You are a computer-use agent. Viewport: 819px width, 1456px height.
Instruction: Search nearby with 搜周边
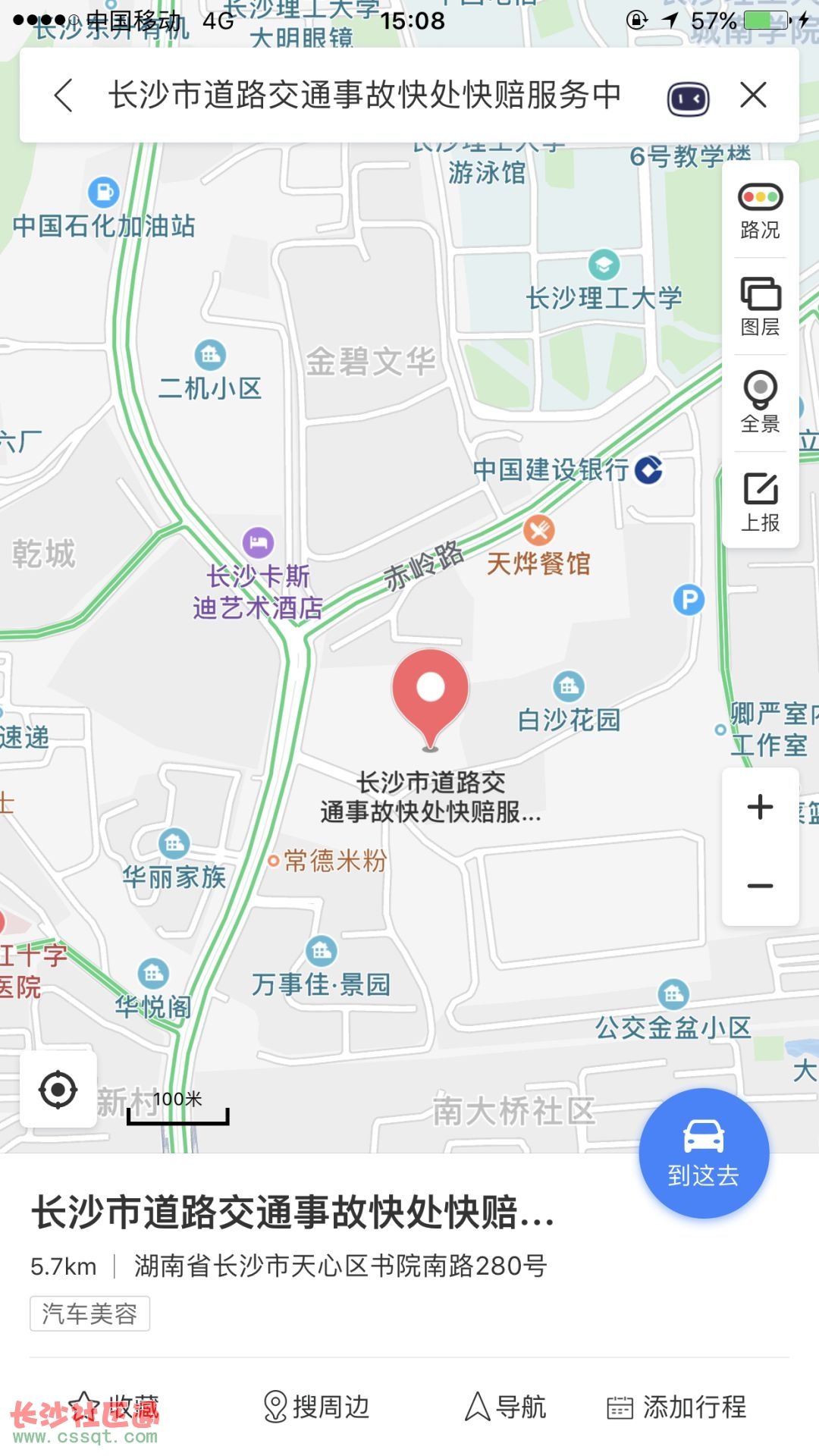[316, 1407]
